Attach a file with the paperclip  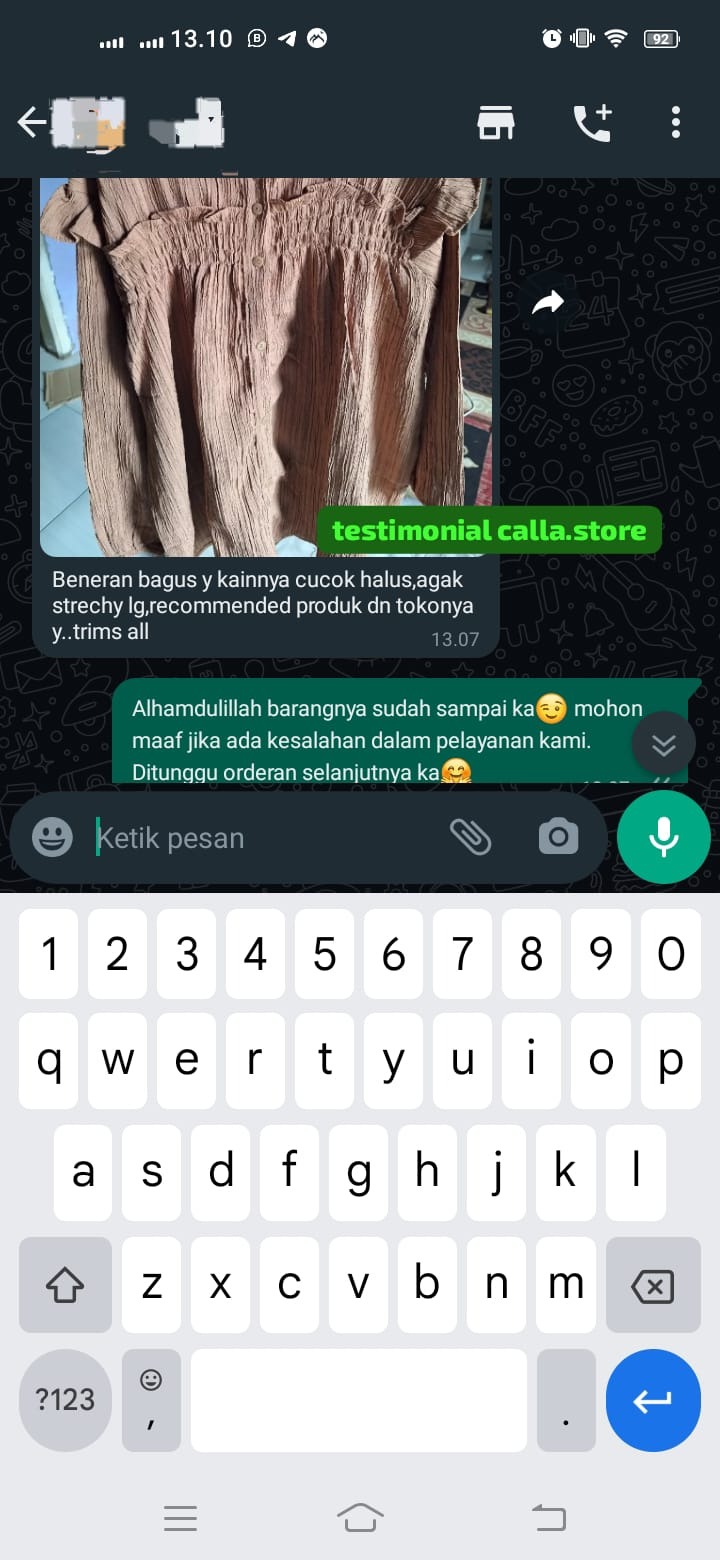pyautogui.click(x=470, y=837)
